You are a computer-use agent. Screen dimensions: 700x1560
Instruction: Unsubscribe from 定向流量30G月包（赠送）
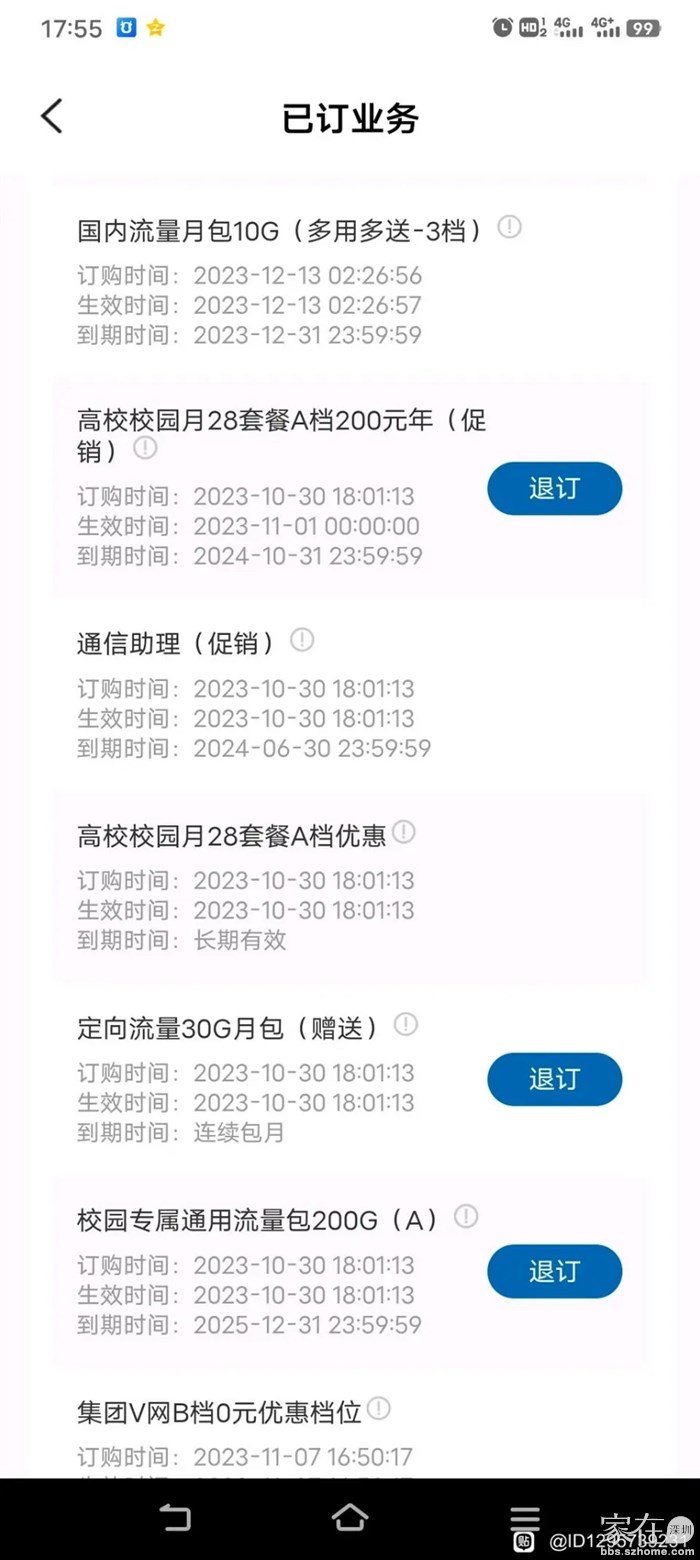click(554, 1080)
